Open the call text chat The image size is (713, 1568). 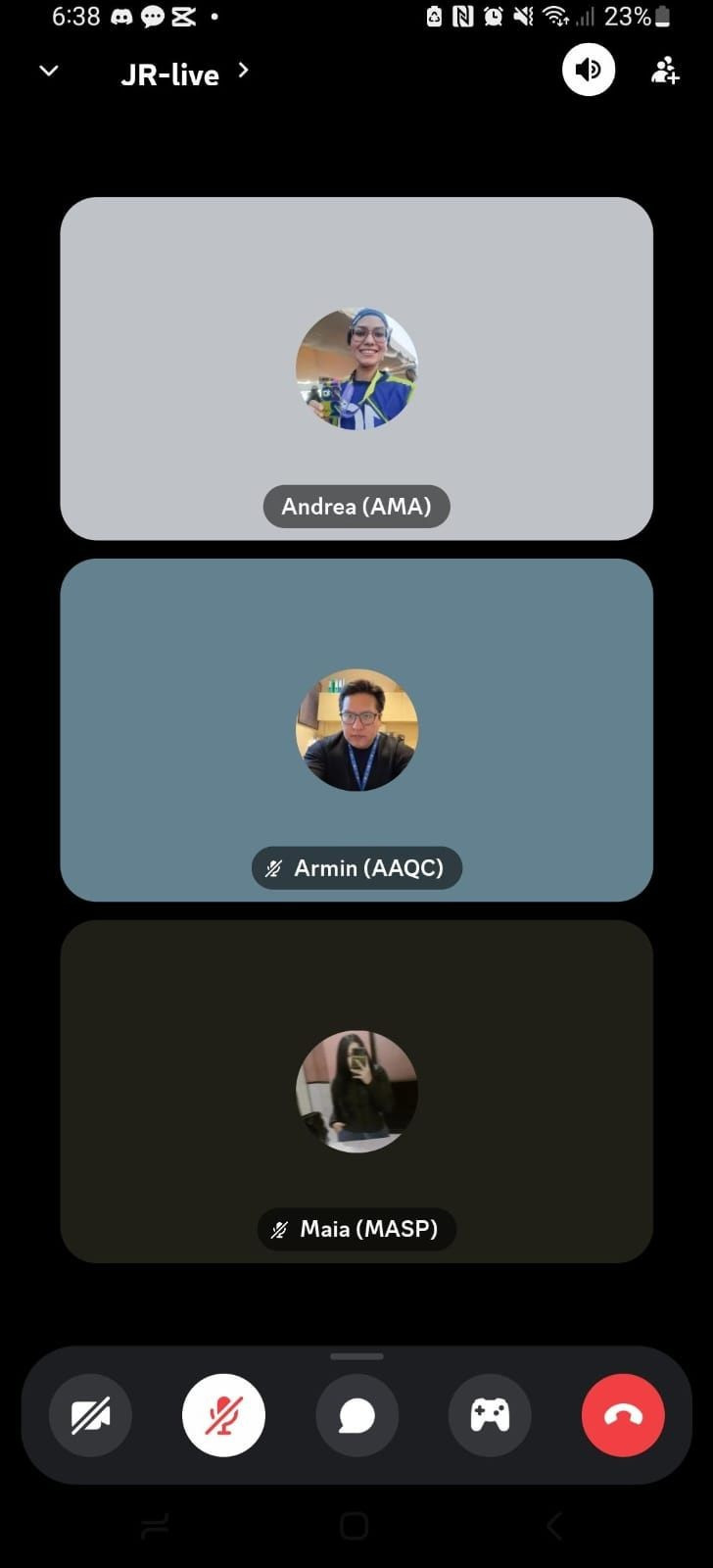click(x=356, y=1415)
